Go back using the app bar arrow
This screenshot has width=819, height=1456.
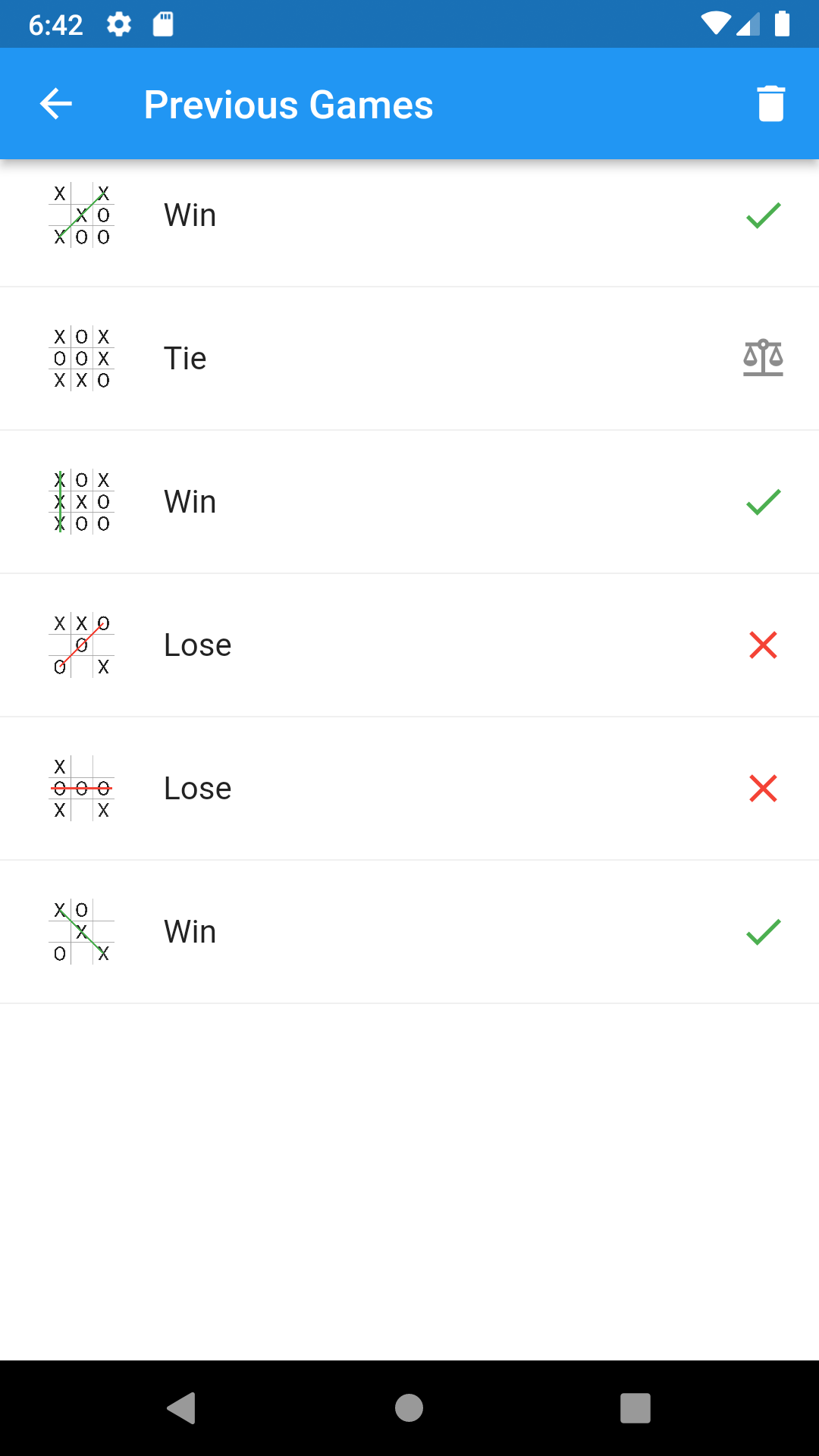pos(55,104)
